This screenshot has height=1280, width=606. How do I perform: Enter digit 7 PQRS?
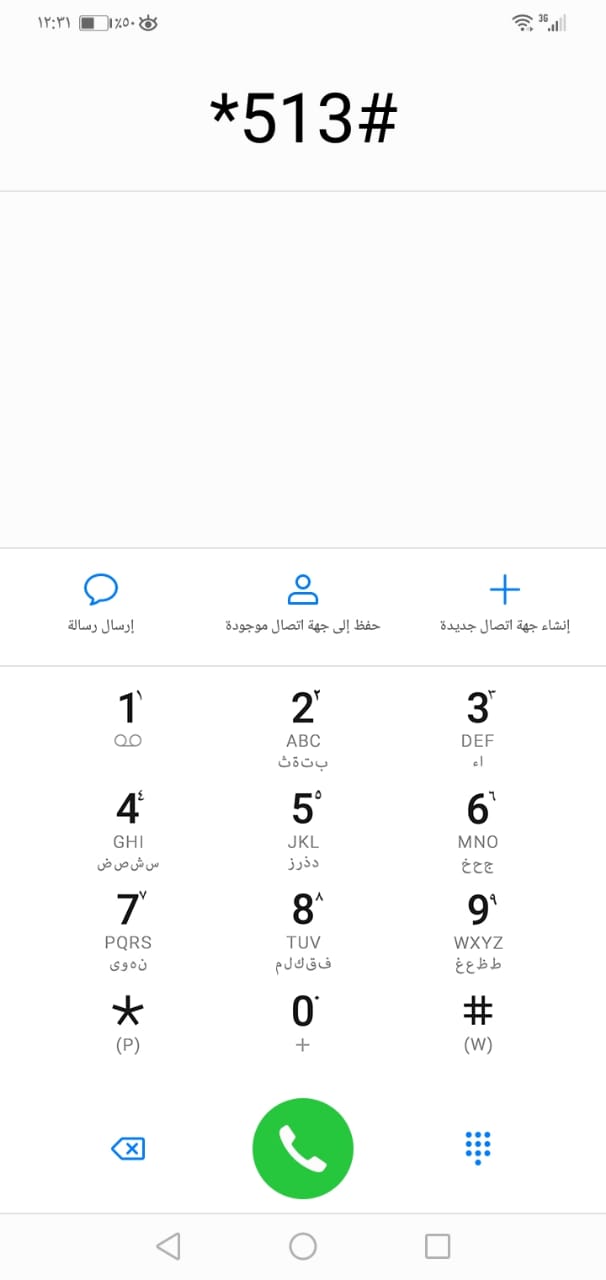coord(128,921)
